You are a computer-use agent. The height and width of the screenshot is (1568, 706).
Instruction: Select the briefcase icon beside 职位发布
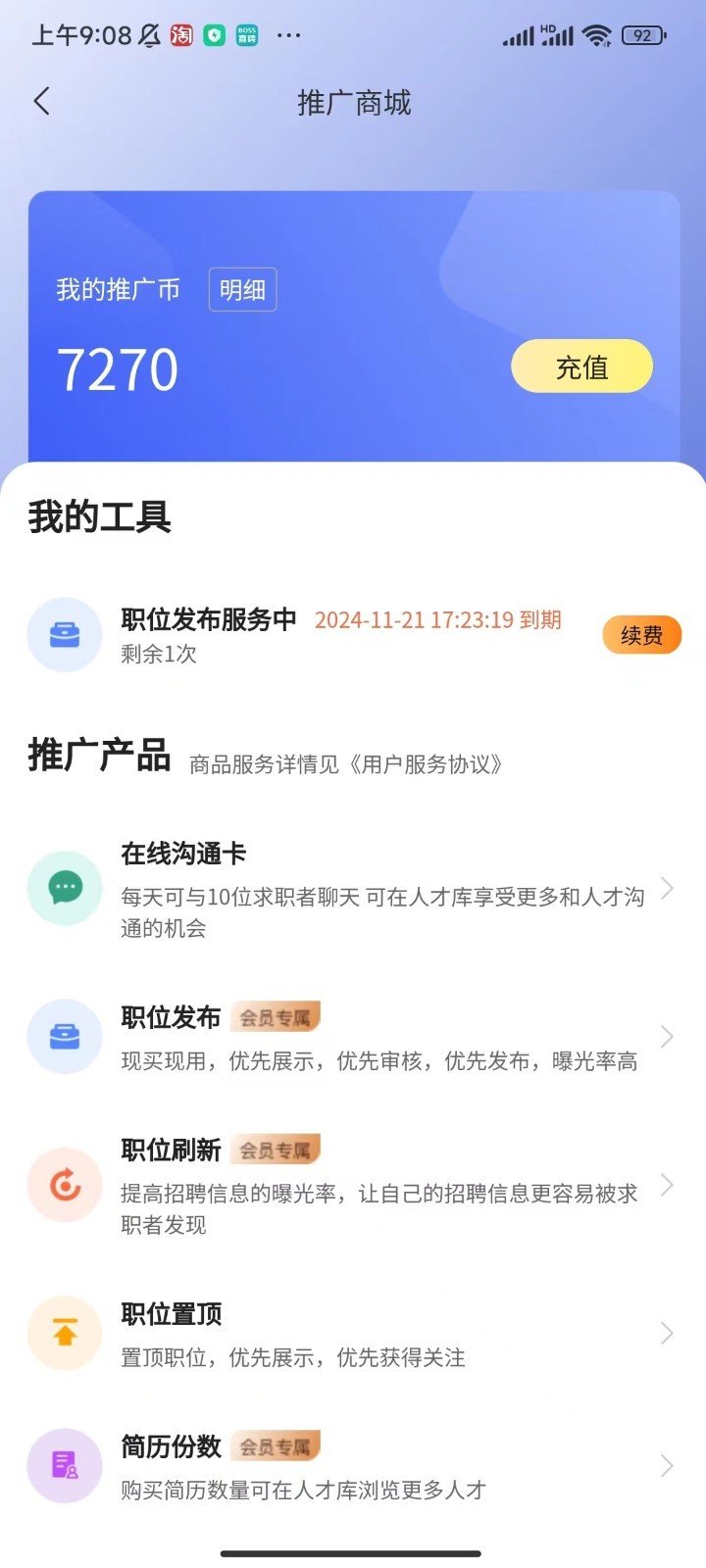pos(65,1036)
